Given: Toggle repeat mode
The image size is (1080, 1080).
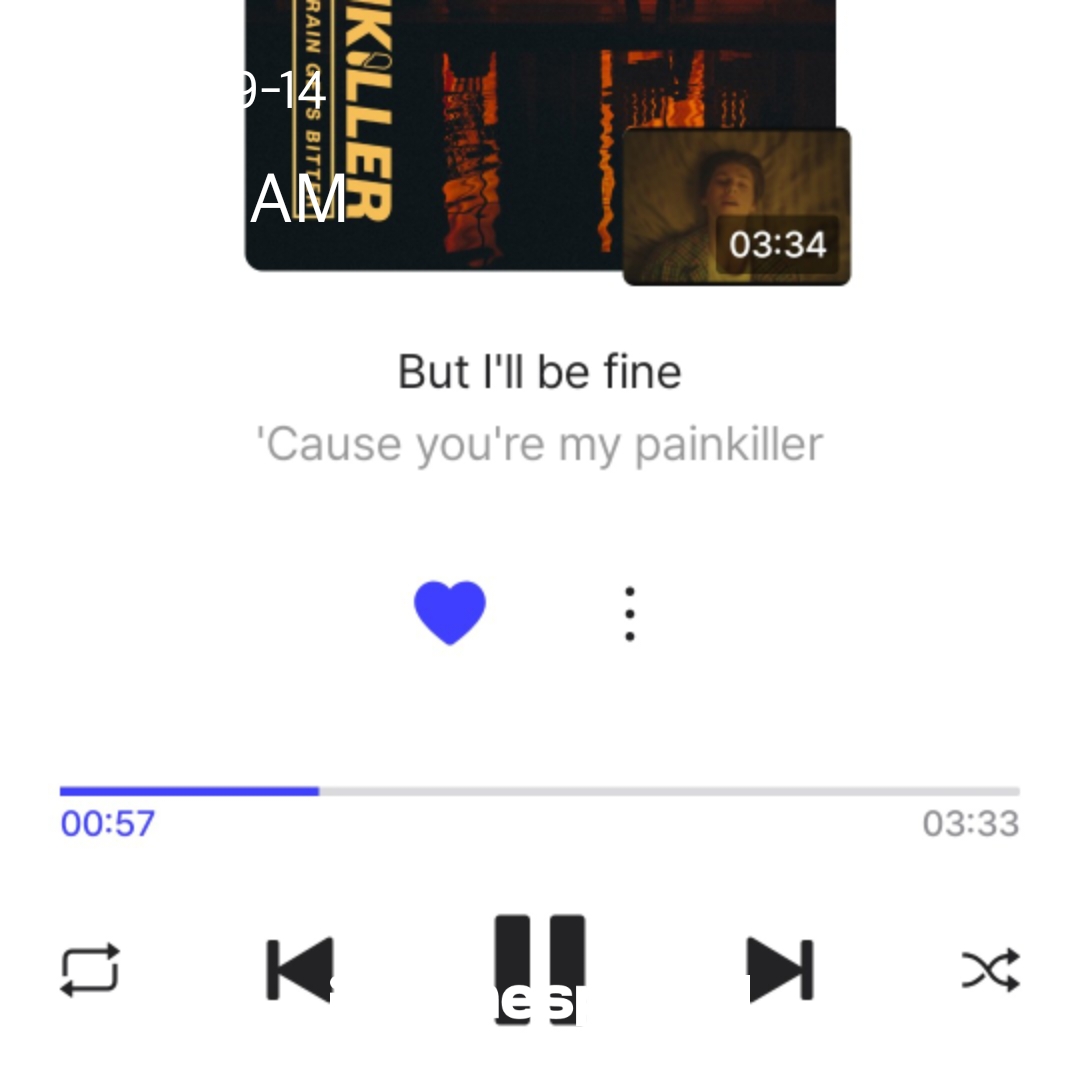Looking at the screenshot, I should pyautogui.click(x=90, y=969).
